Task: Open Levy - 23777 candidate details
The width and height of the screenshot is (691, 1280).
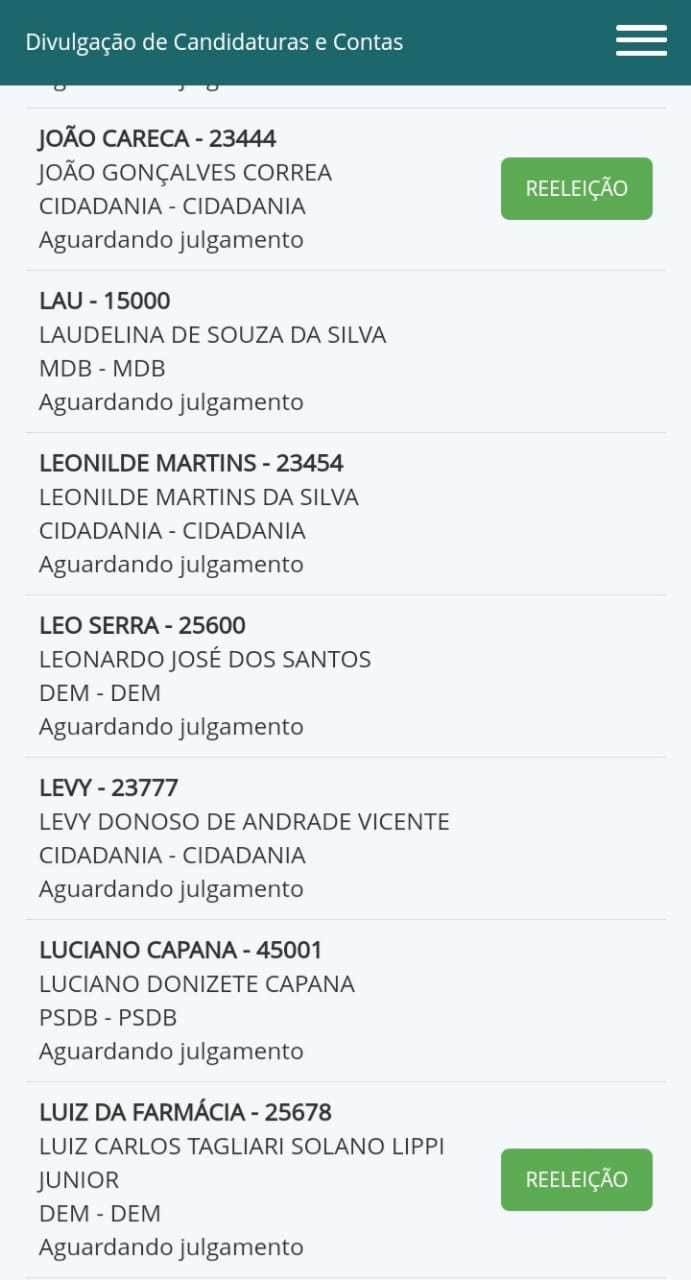Action: tap(345, 838)
